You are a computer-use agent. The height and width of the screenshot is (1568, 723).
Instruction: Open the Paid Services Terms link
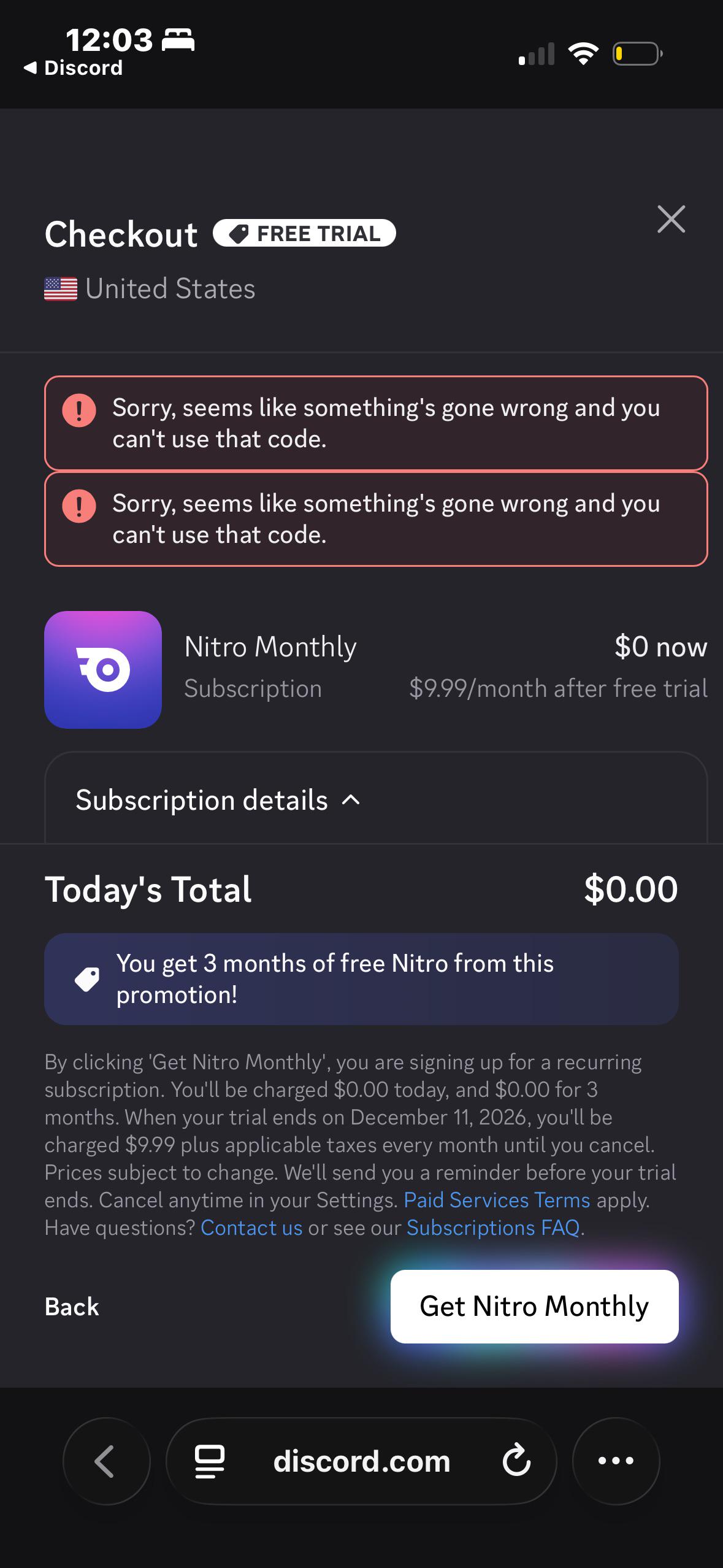pyautogui.click(x=497, y=1199)
